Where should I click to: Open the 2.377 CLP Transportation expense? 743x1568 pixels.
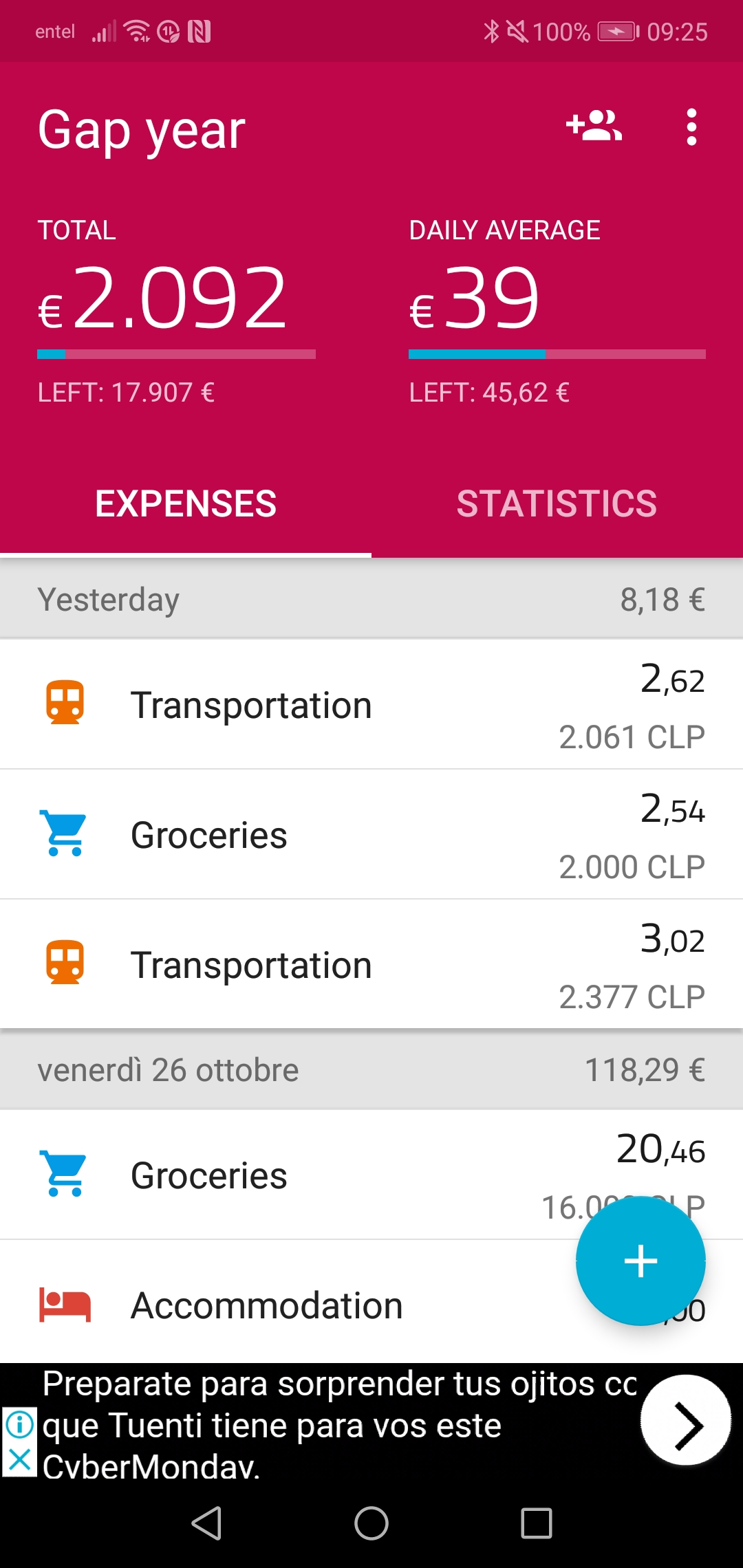371,964
